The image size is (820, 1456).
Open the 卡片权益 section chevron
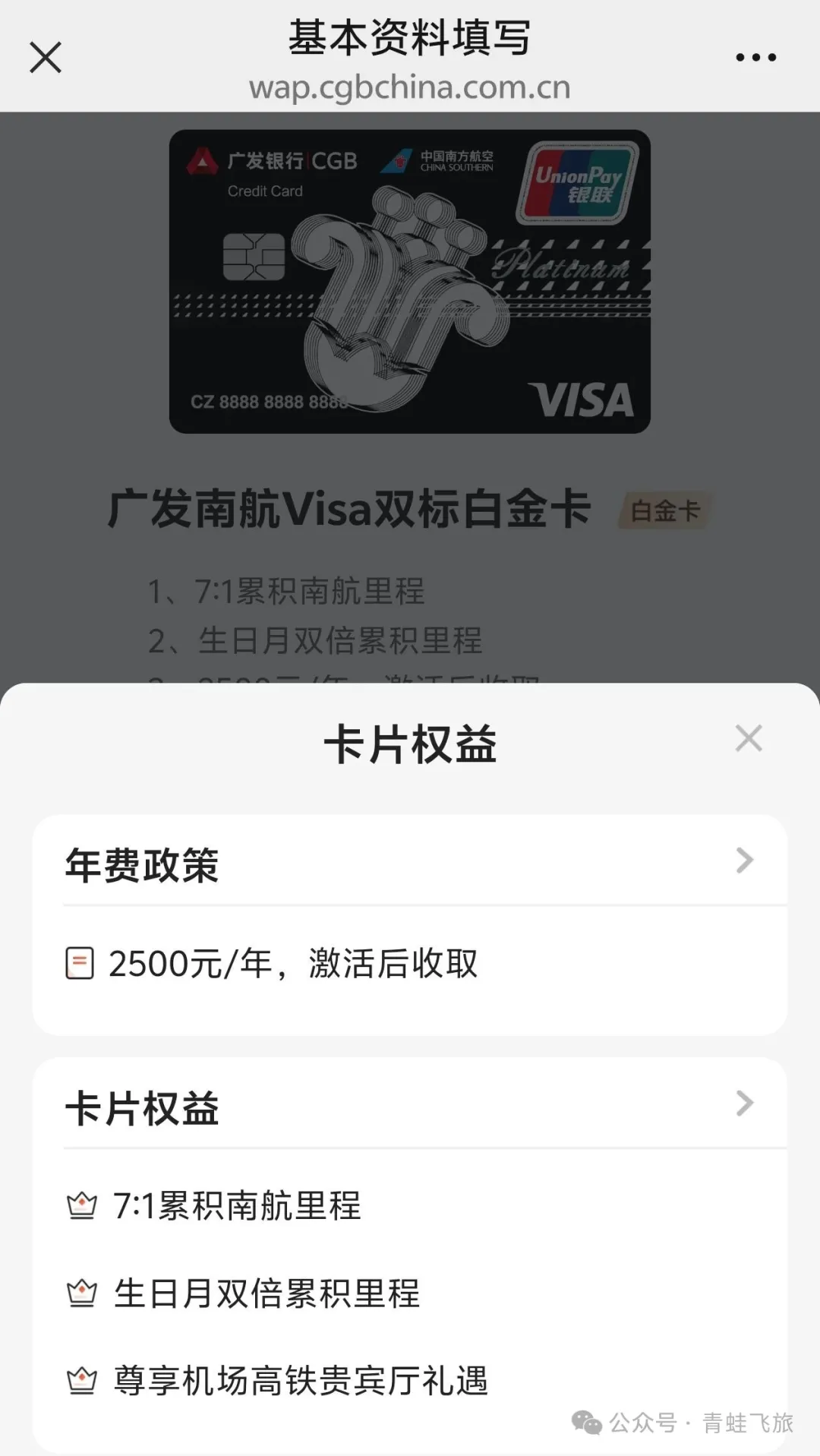(x=744, y=1104)
